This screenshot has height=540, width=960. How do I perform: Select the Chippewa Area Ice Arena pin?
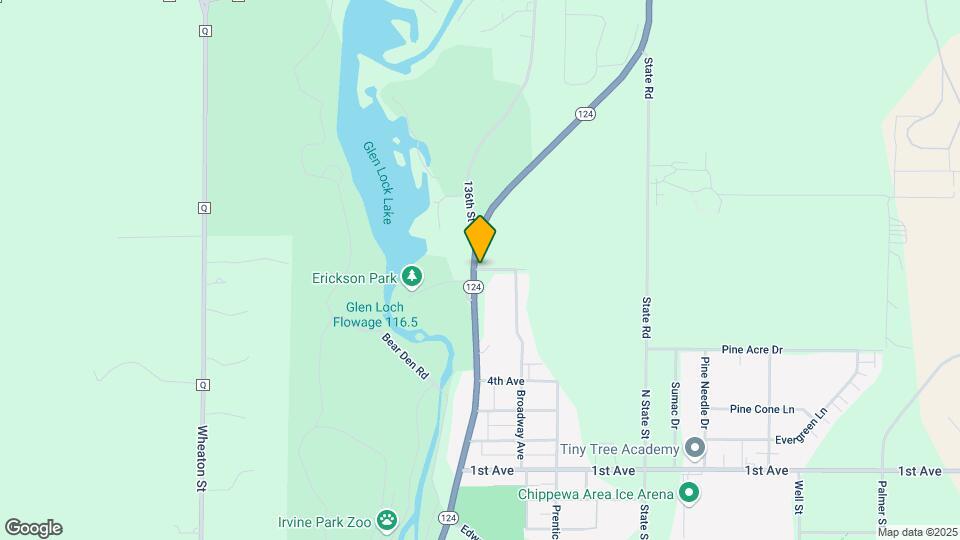coord(688,492)
